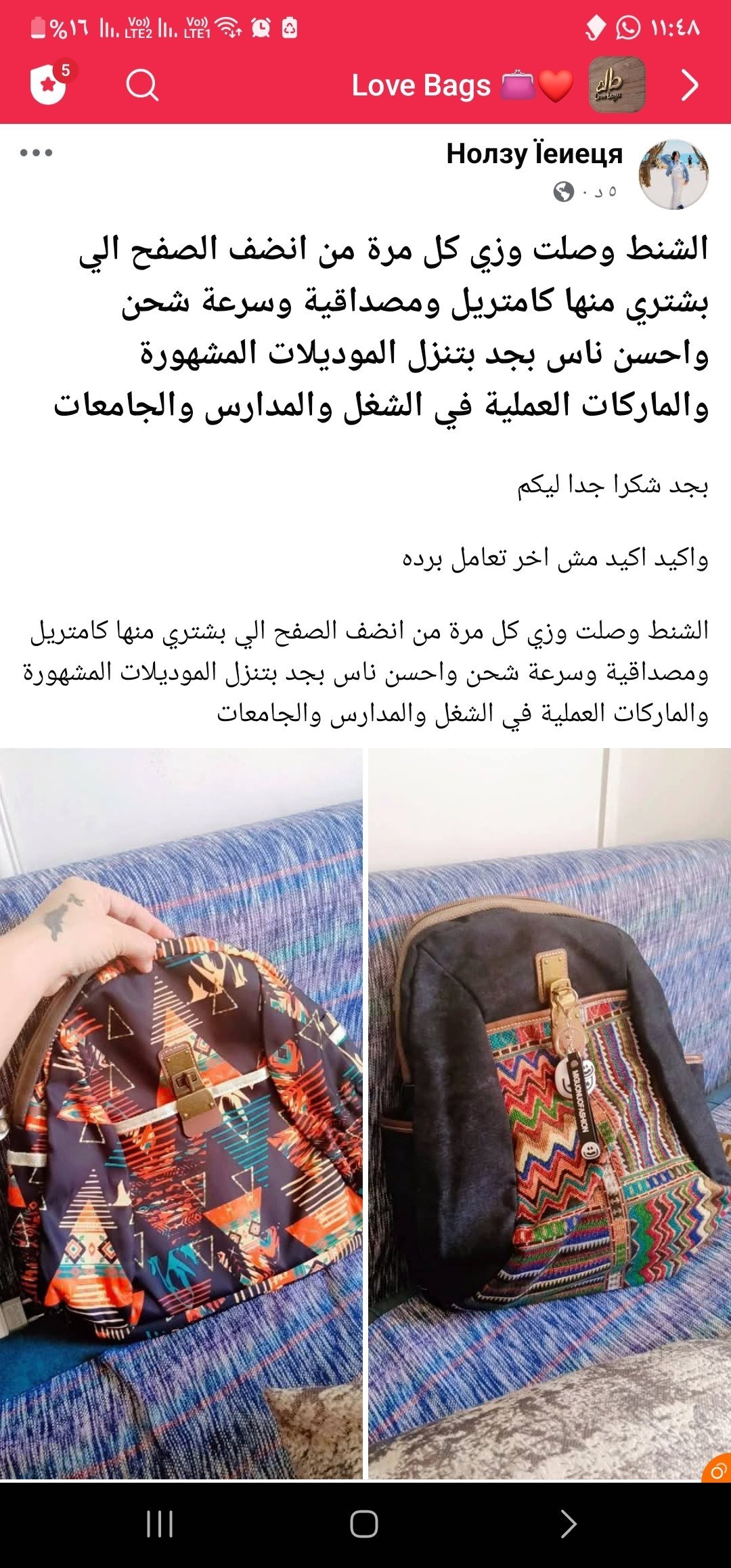Open the post's three-dot options menu
The height and width of the screenshot is (1568, 731).
(37, 152)
